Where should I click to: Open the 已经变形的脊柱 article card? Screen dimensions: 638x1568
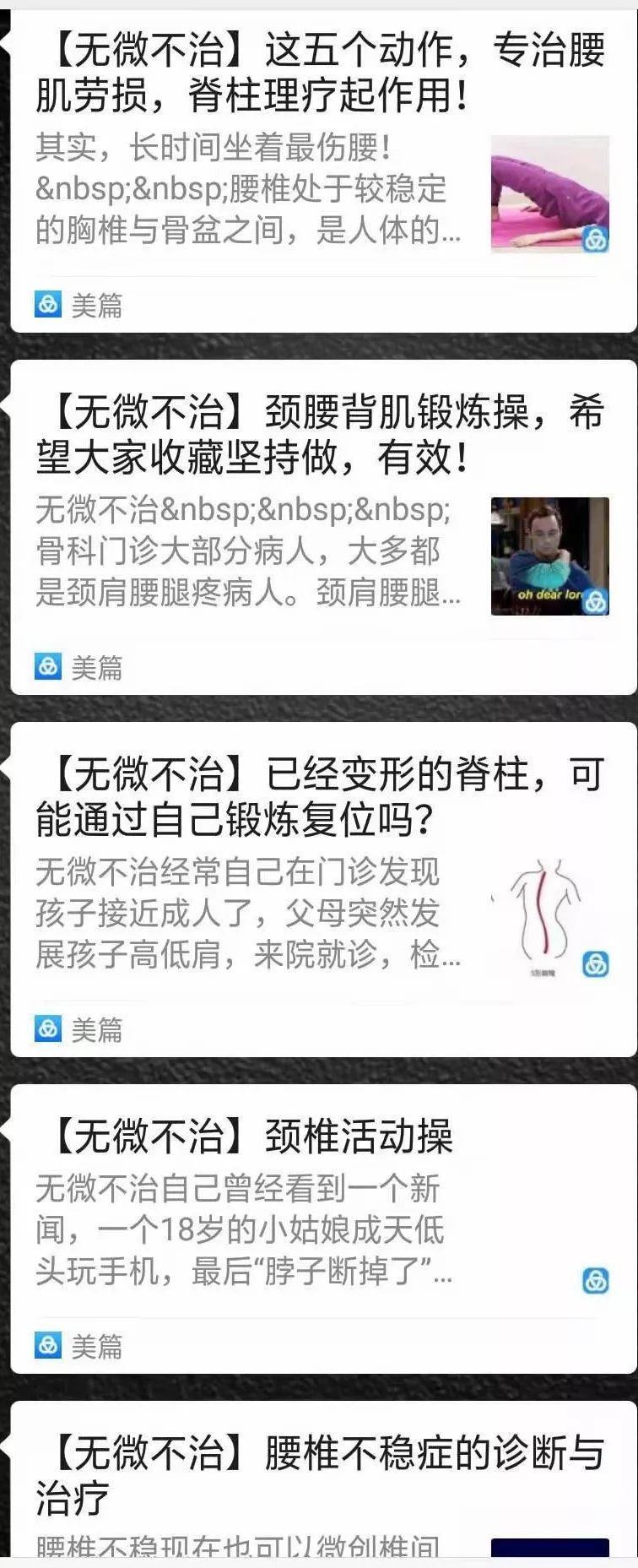coord(319,789)
